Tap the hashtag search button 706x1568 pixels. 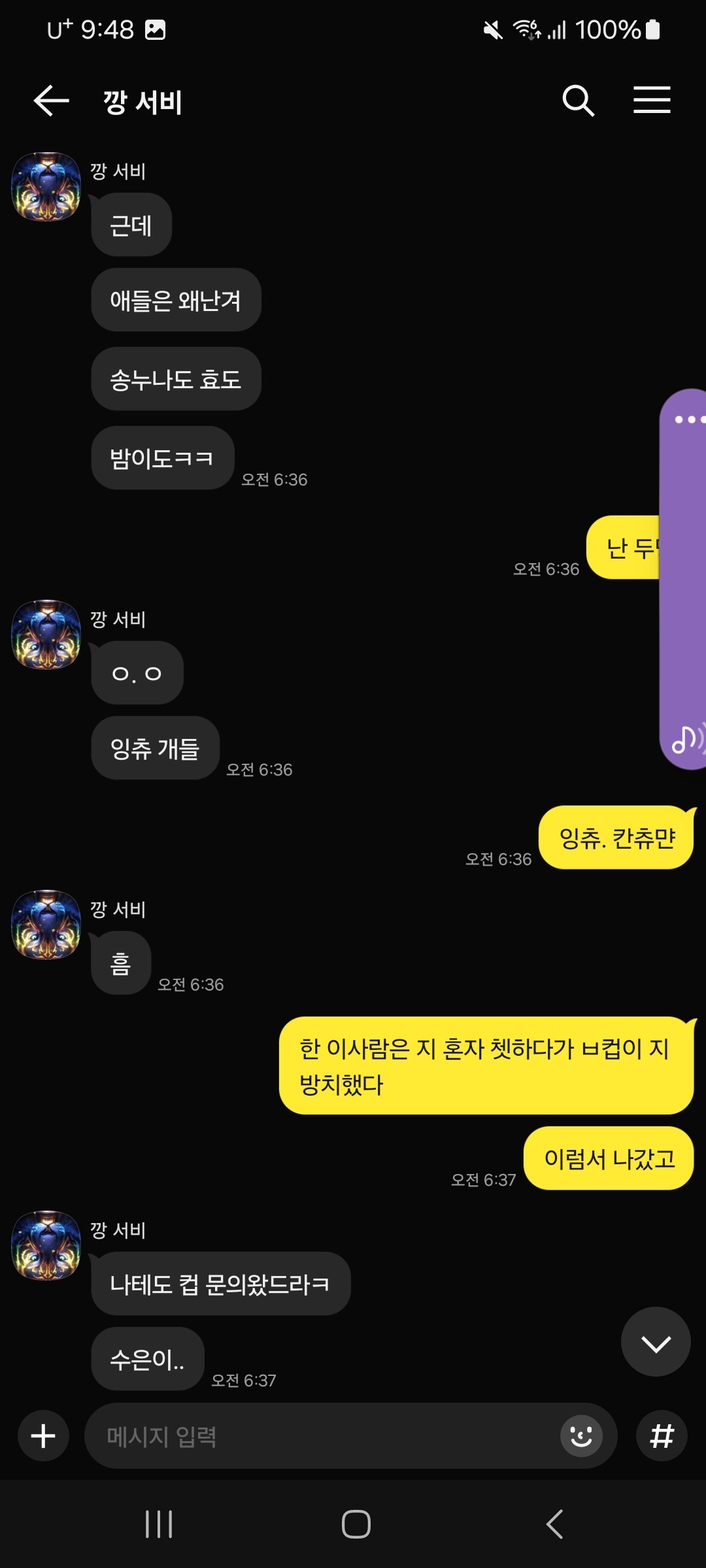point(661,1435)
